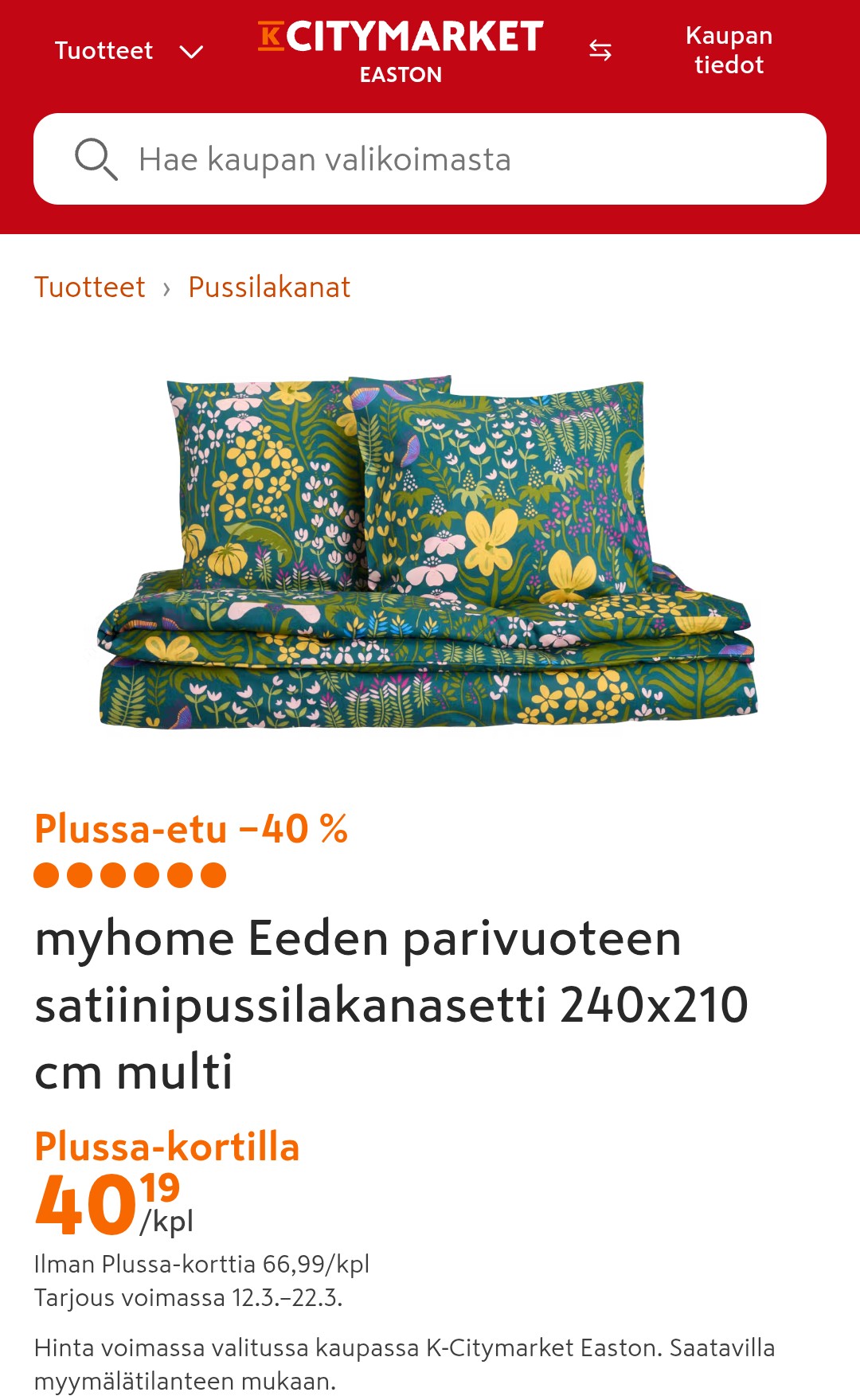The width and height of the screenshot is (860, 1400).
Task: Expand the Tuotteet dropdown menu
Action: tap(129, 51)
